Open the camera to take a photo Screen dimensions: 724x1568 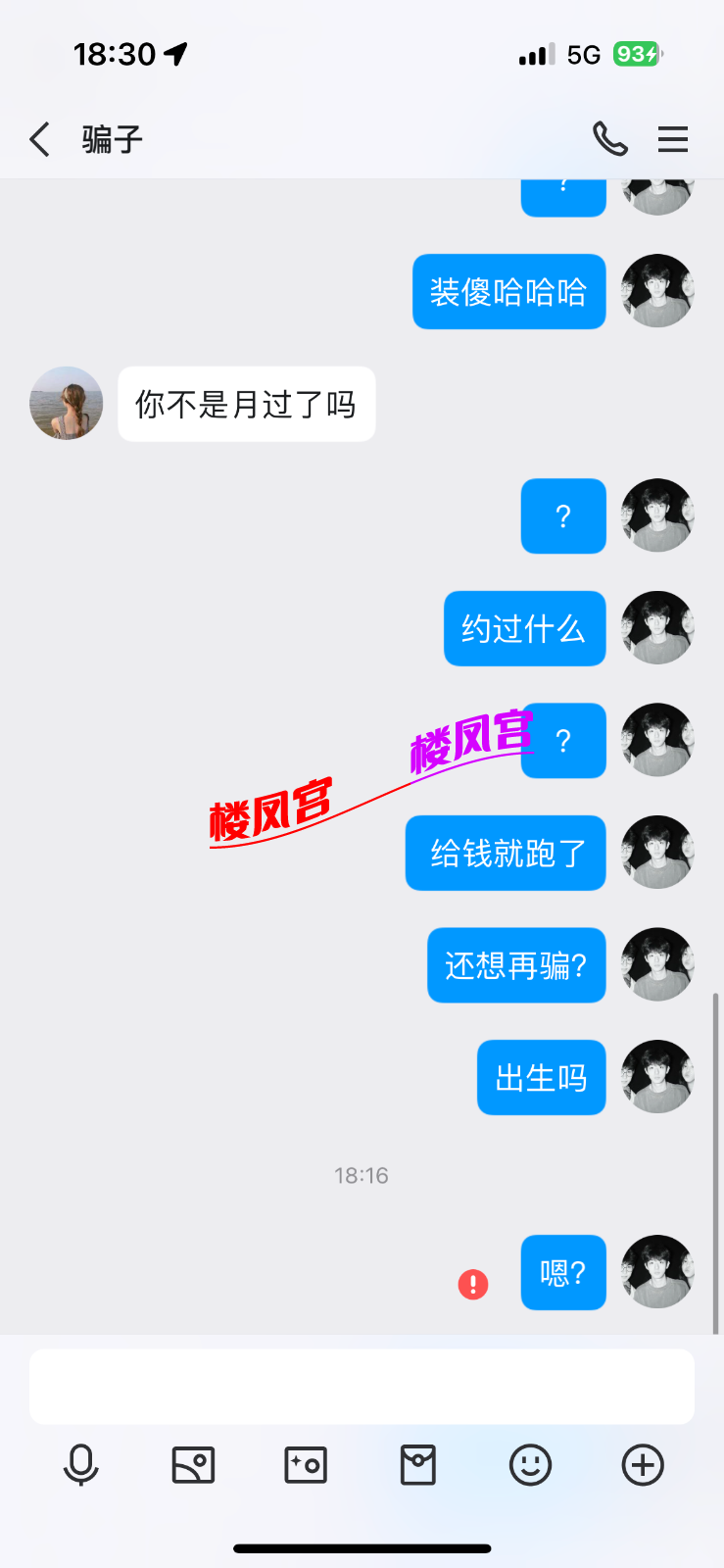306,1465
